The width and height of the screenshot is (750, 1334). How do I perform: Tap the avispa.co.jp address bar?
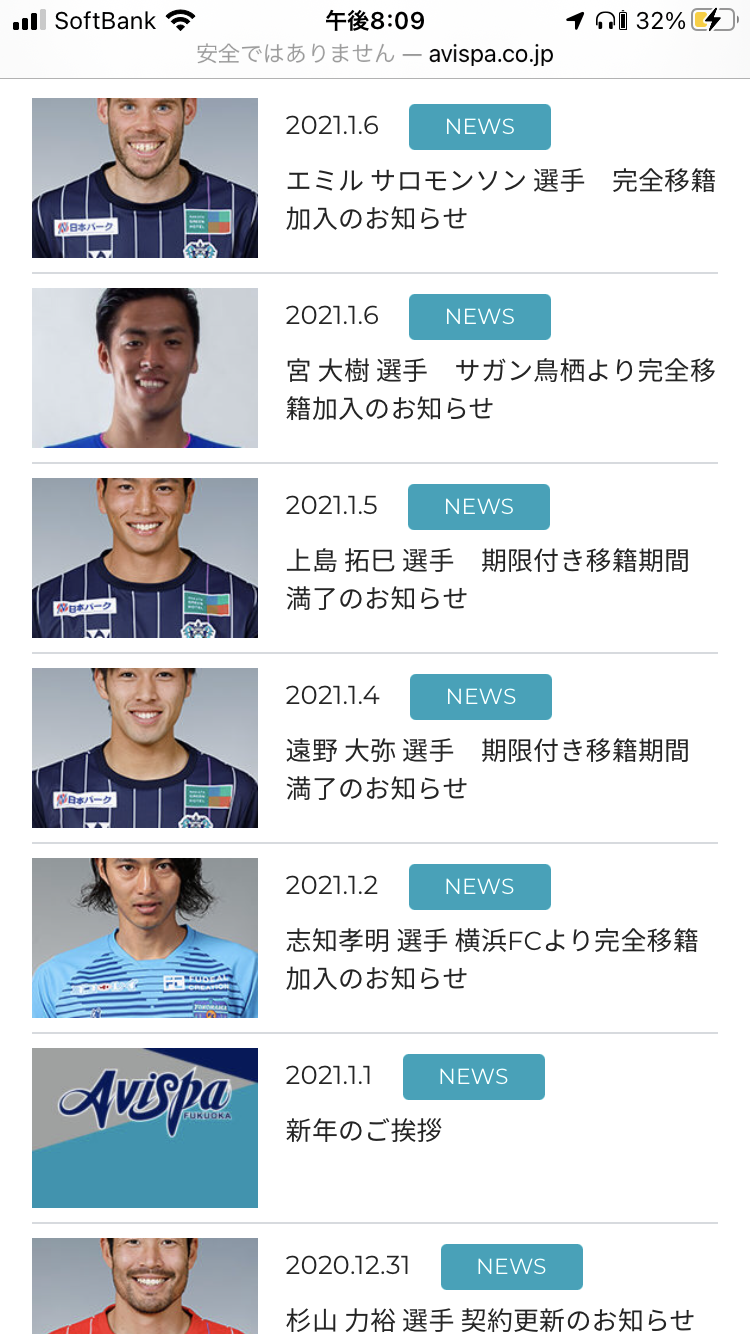click(x=375, y=54)
